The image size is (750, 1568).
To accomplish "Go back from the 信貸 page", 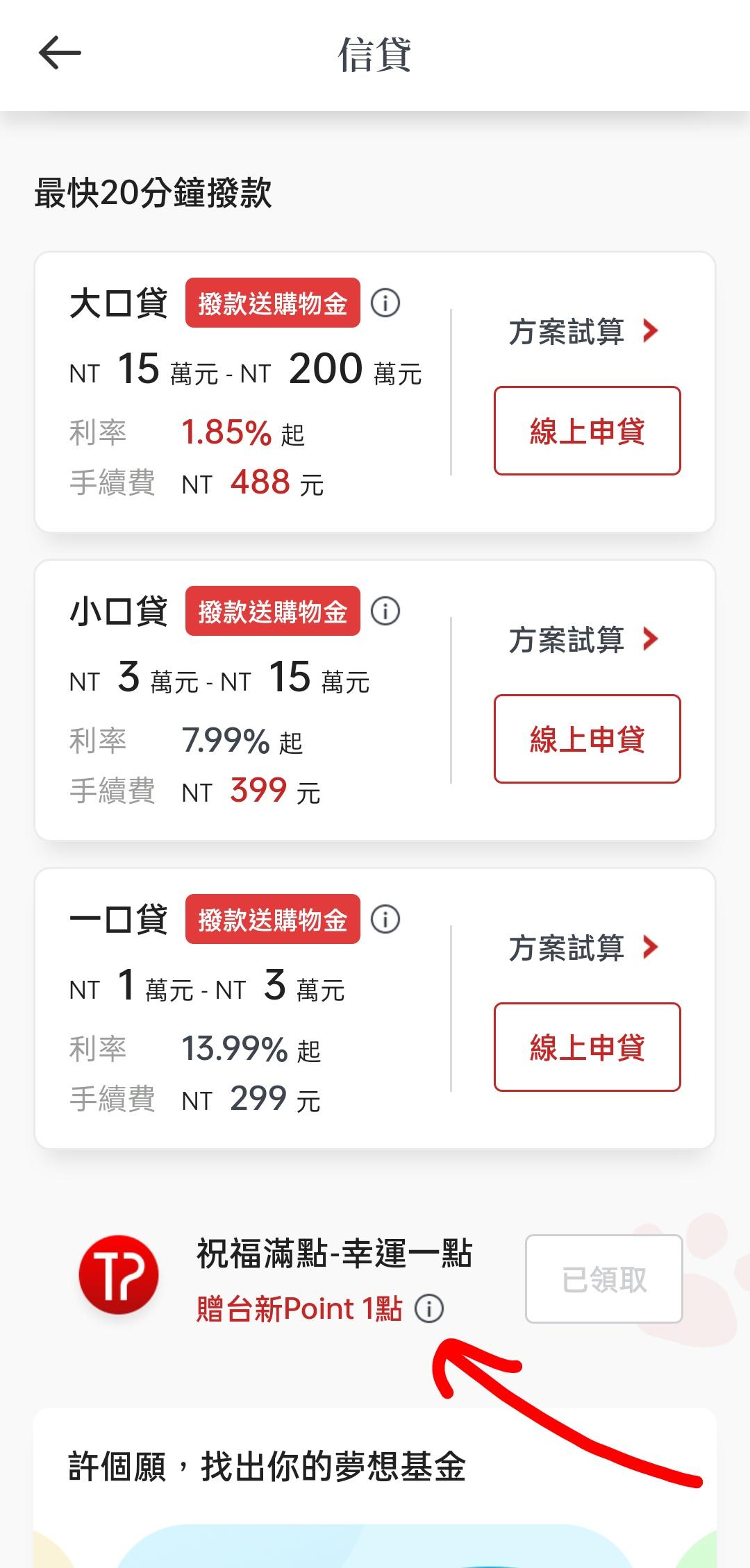I will (x=60, y=53).
